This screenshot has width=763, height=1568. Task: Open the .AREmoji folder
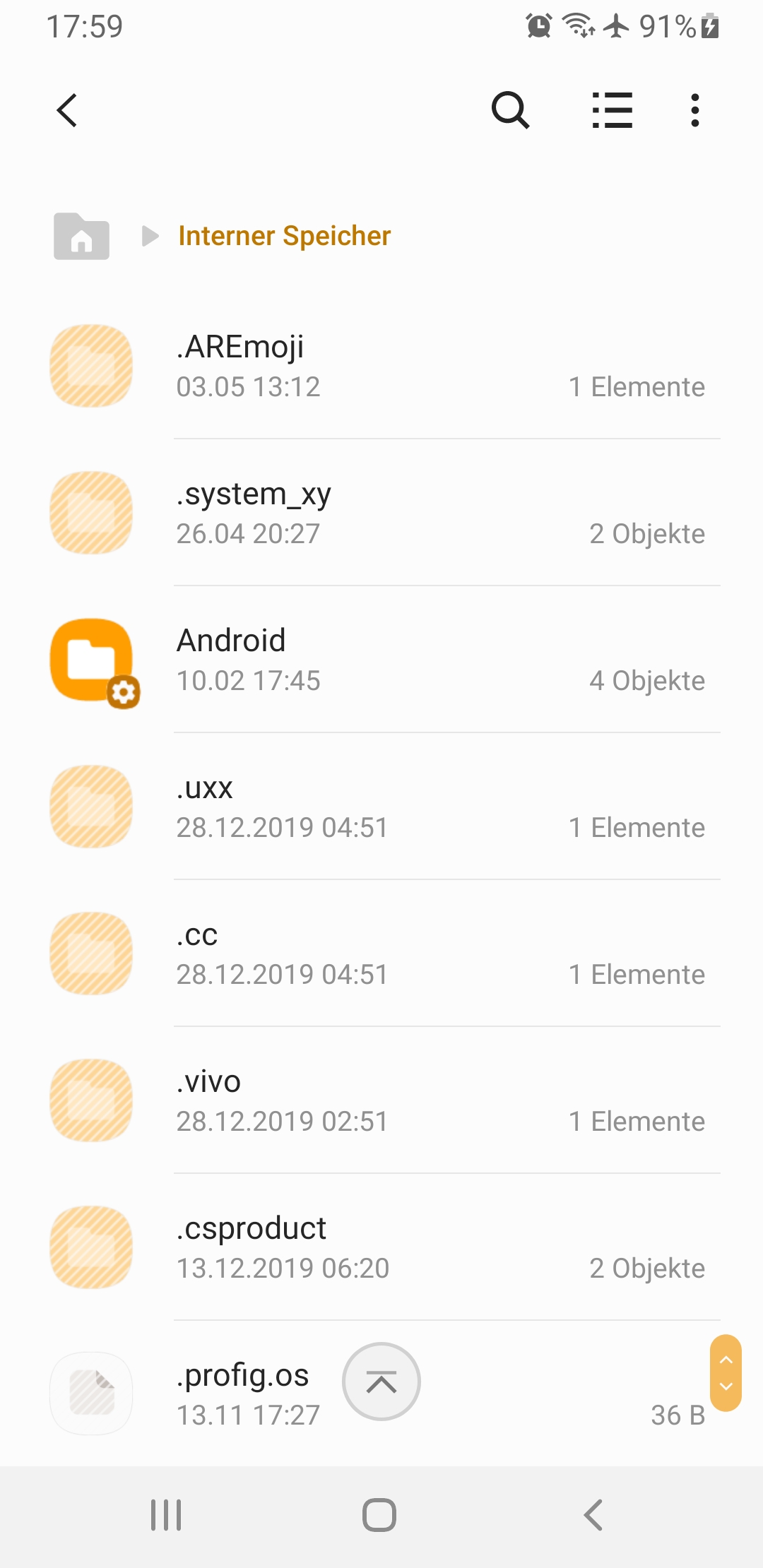coord(381,366)
